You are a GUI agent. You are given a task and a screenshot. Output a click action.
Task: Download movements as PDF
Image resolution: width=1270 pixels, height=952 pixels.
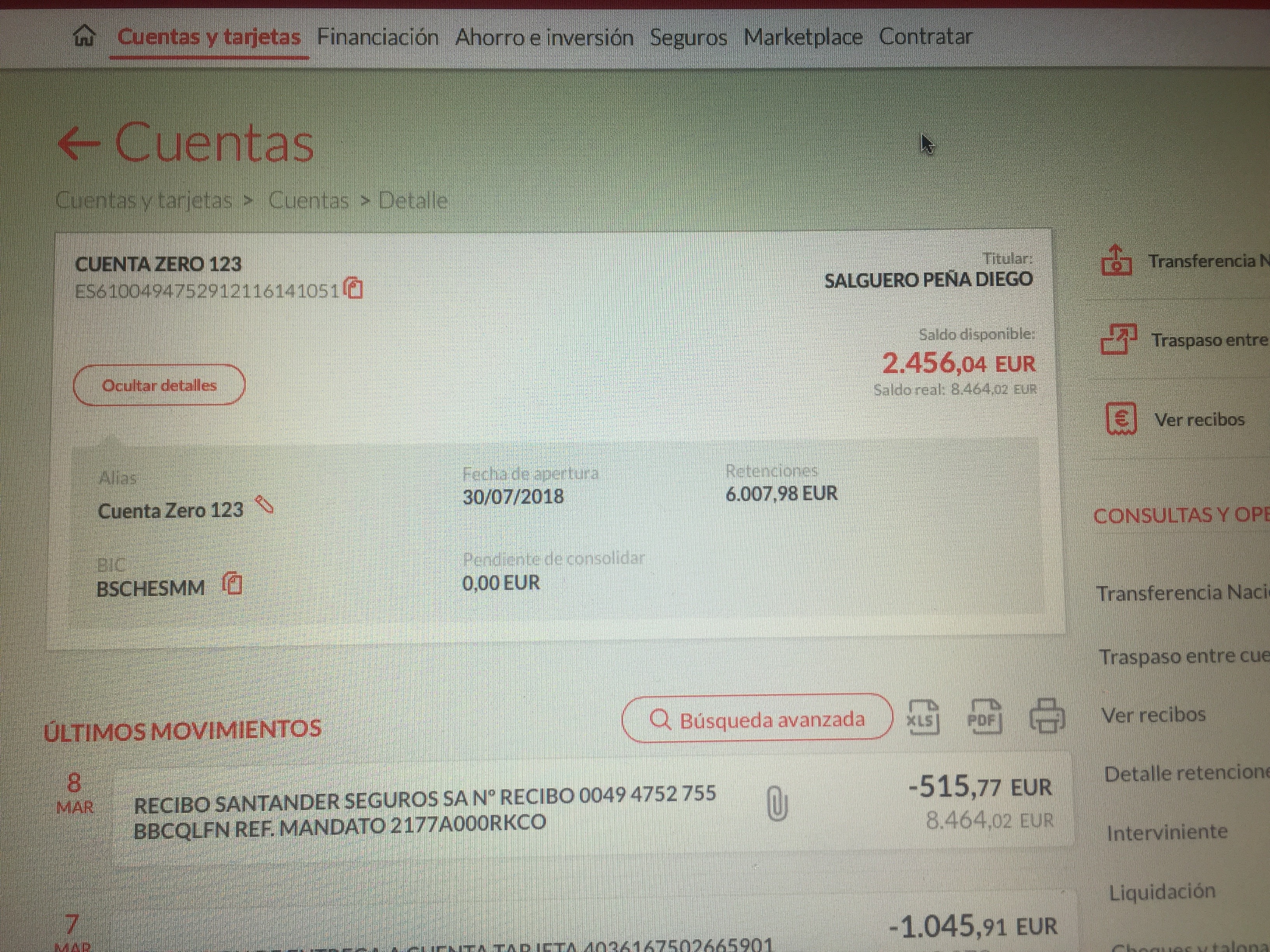coord(985,716)
